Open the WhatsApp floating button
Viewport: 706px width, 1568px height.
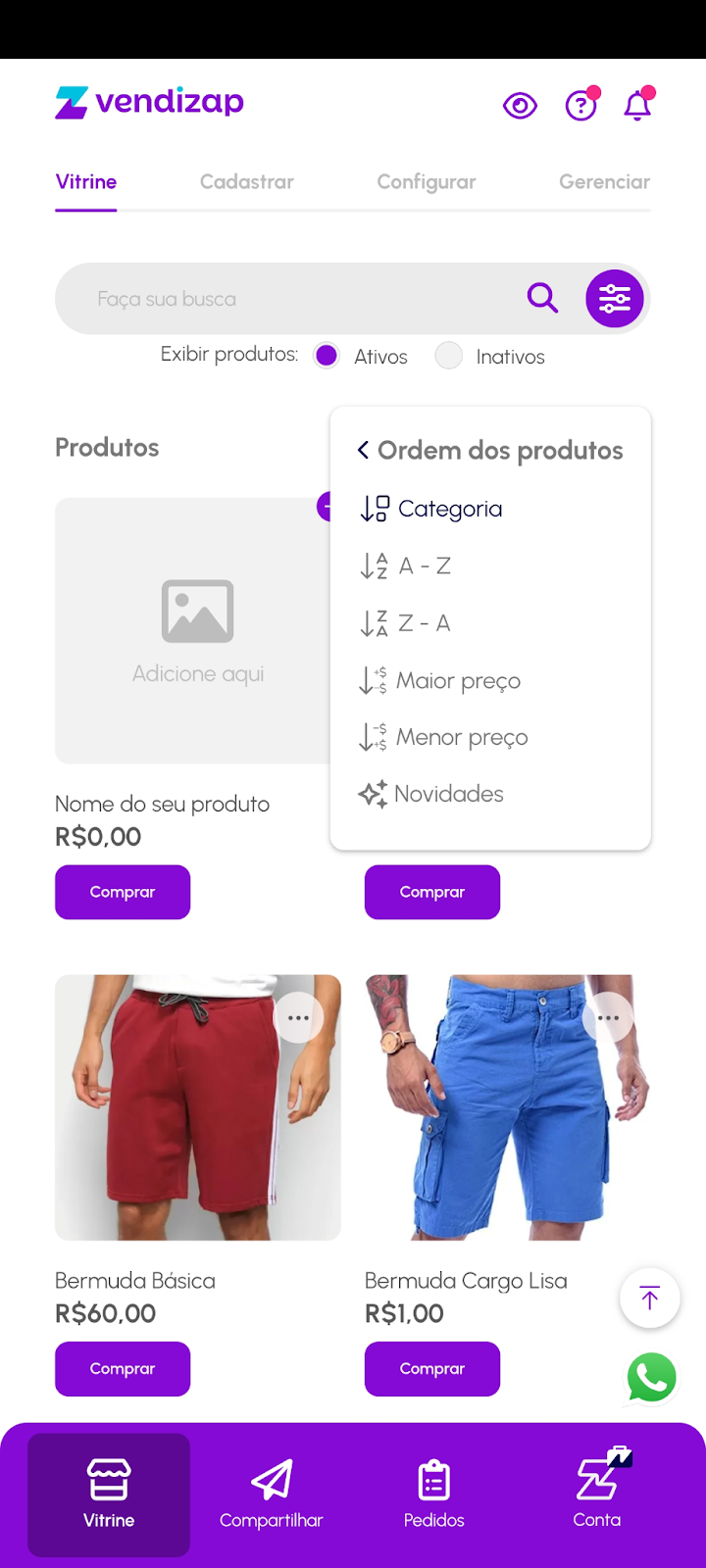click(651, 1377)
